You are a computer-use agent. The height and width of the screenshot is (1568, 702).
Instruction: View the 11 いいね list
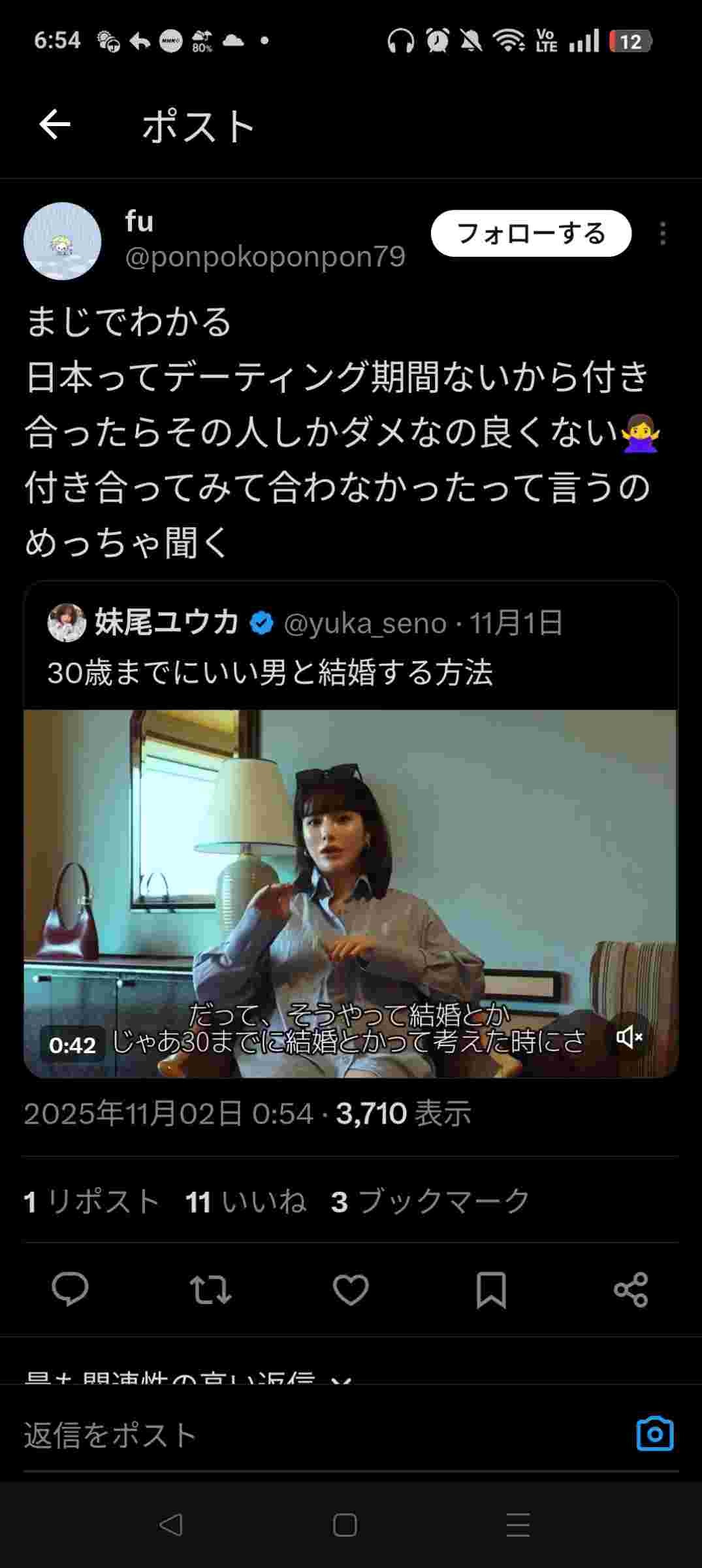tap(246, 1201)
